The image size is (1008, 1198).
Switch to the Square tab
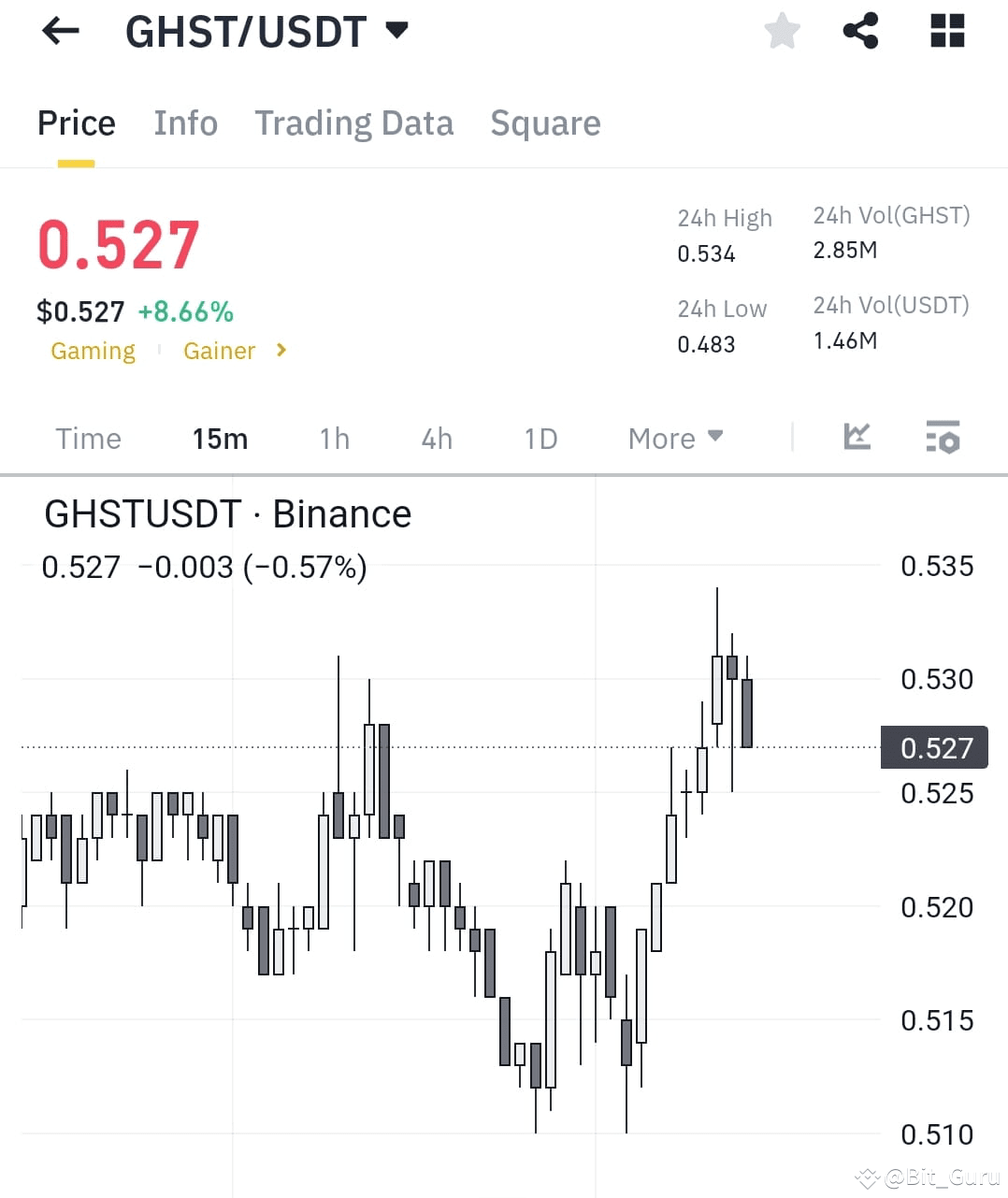pyautogui.click(x=545, y=123)
